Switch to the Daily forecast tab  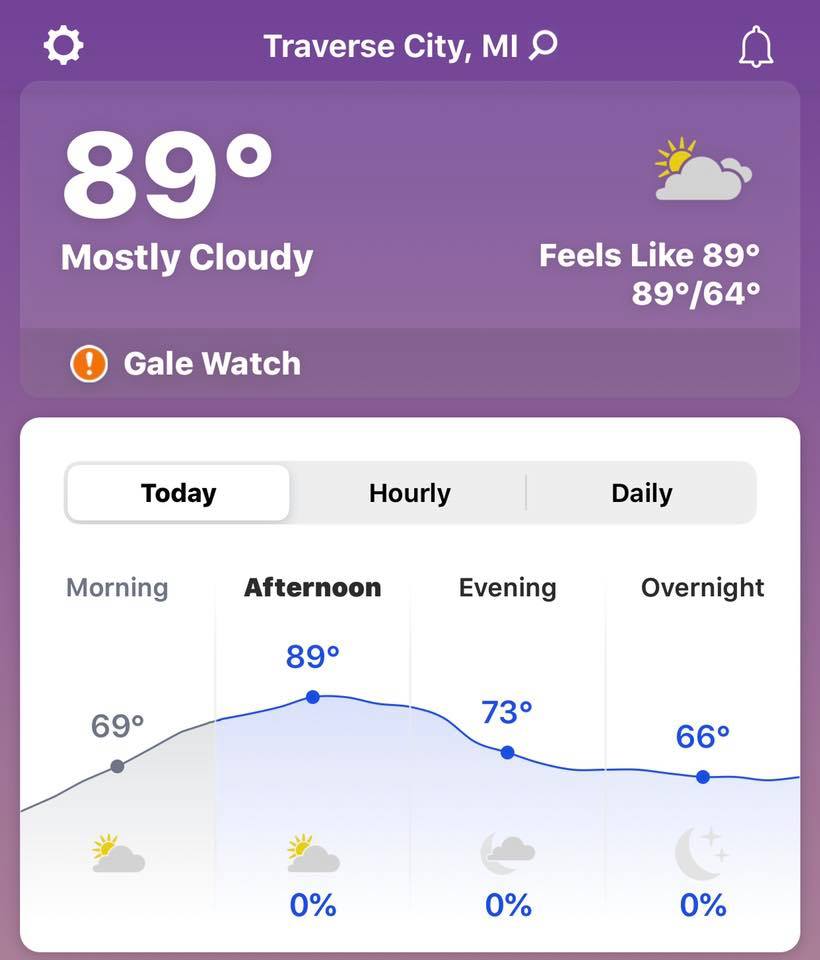point(641,493)
